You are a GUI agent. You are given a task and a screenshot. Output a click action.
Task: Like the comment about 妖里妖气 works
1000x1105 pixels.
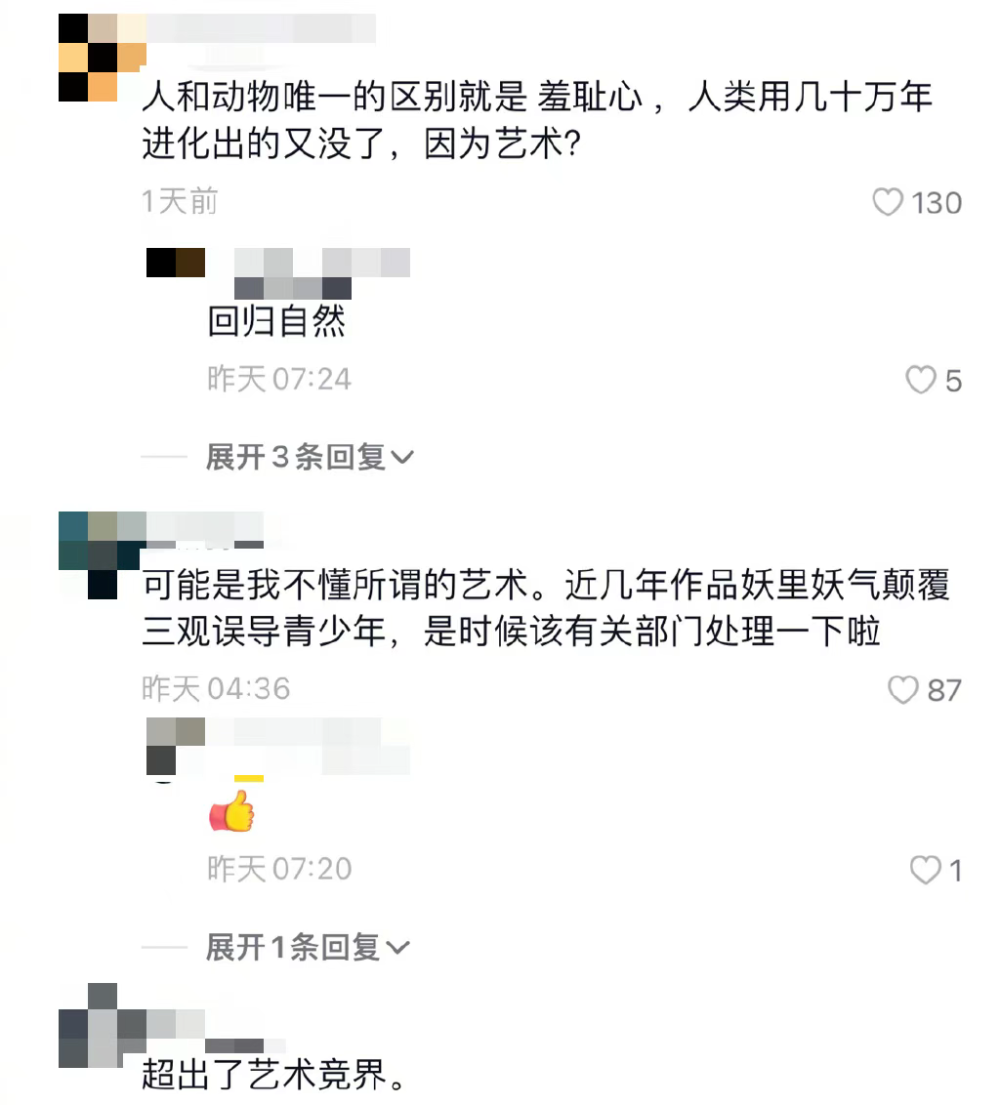click(x=903, y=690)
